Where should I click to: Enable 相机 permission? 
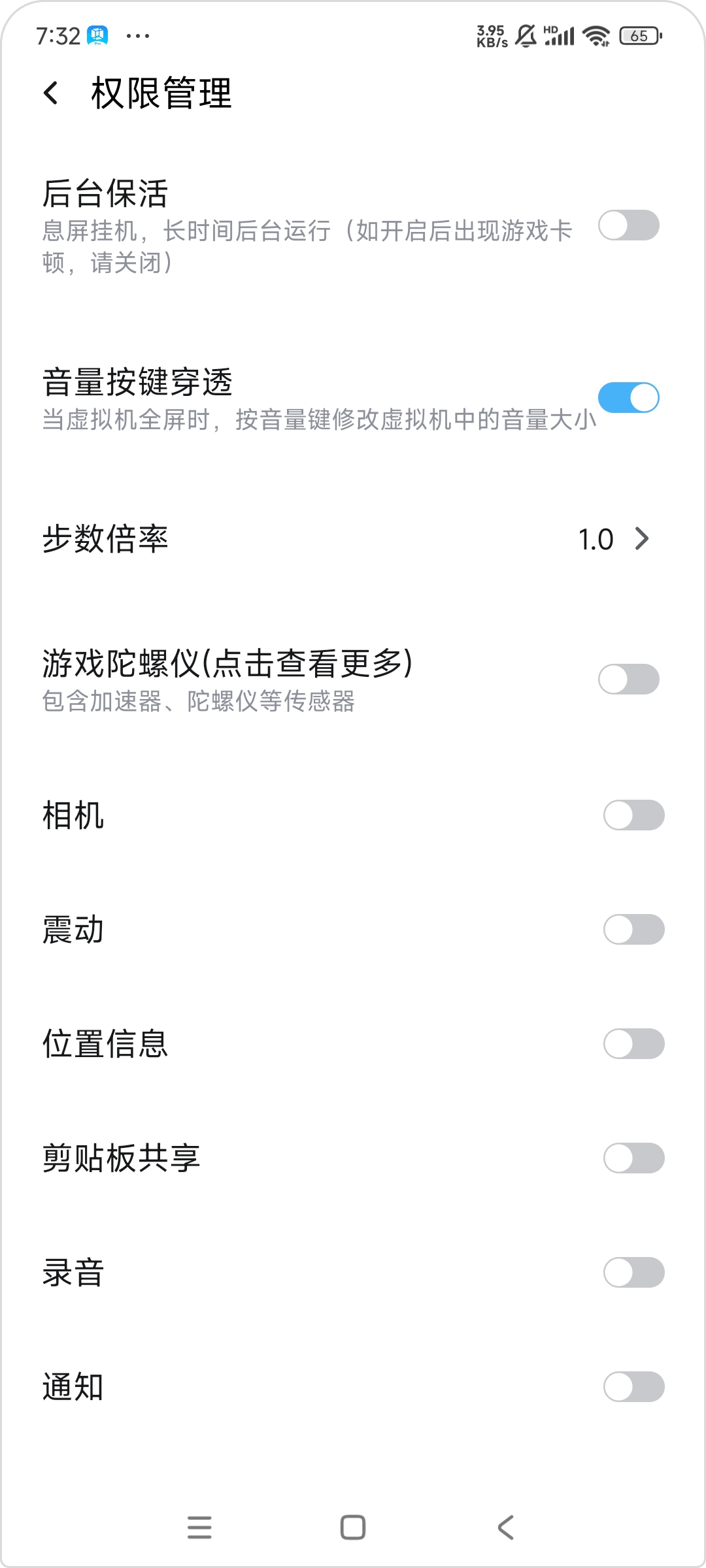point(633,815)
